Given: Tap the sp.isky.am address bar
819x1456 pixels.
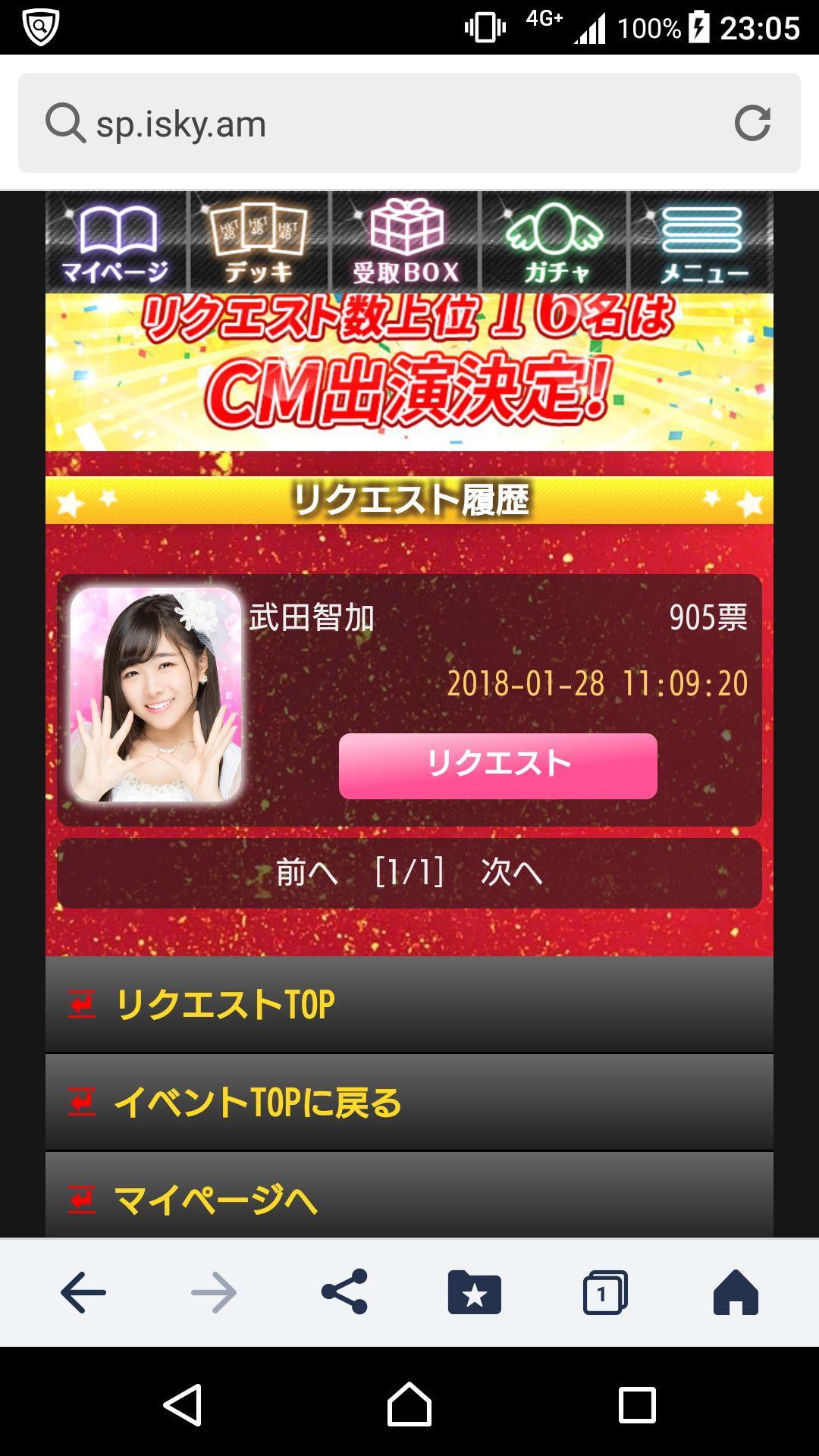Looking at the screenshot, I should point(409,123).
